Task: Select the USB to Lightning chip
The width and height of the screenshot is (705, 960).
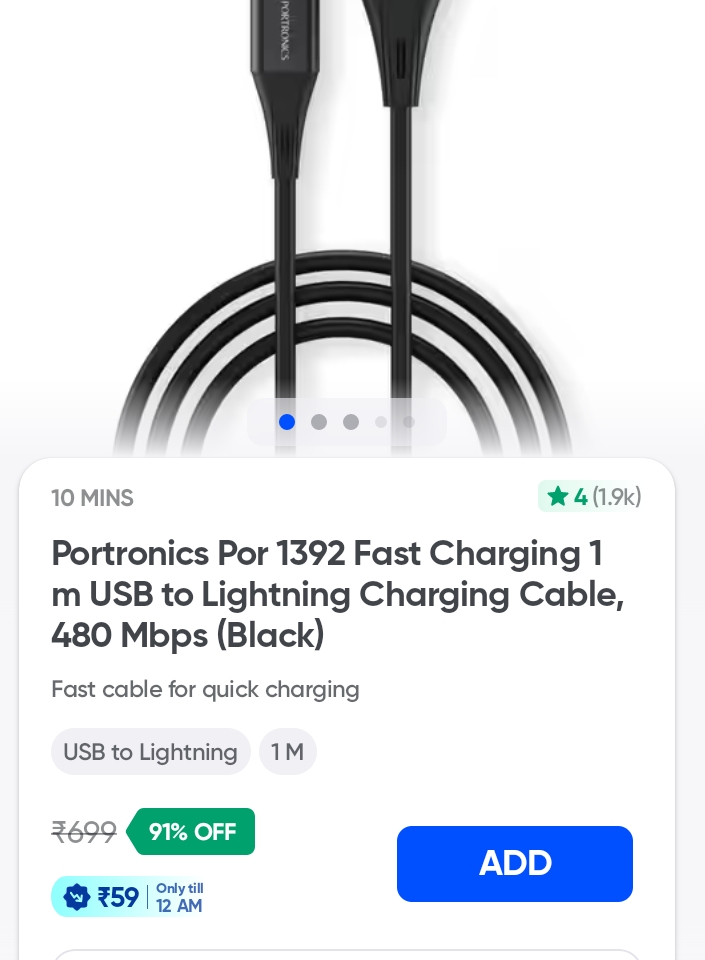Action: coord(150,752)
